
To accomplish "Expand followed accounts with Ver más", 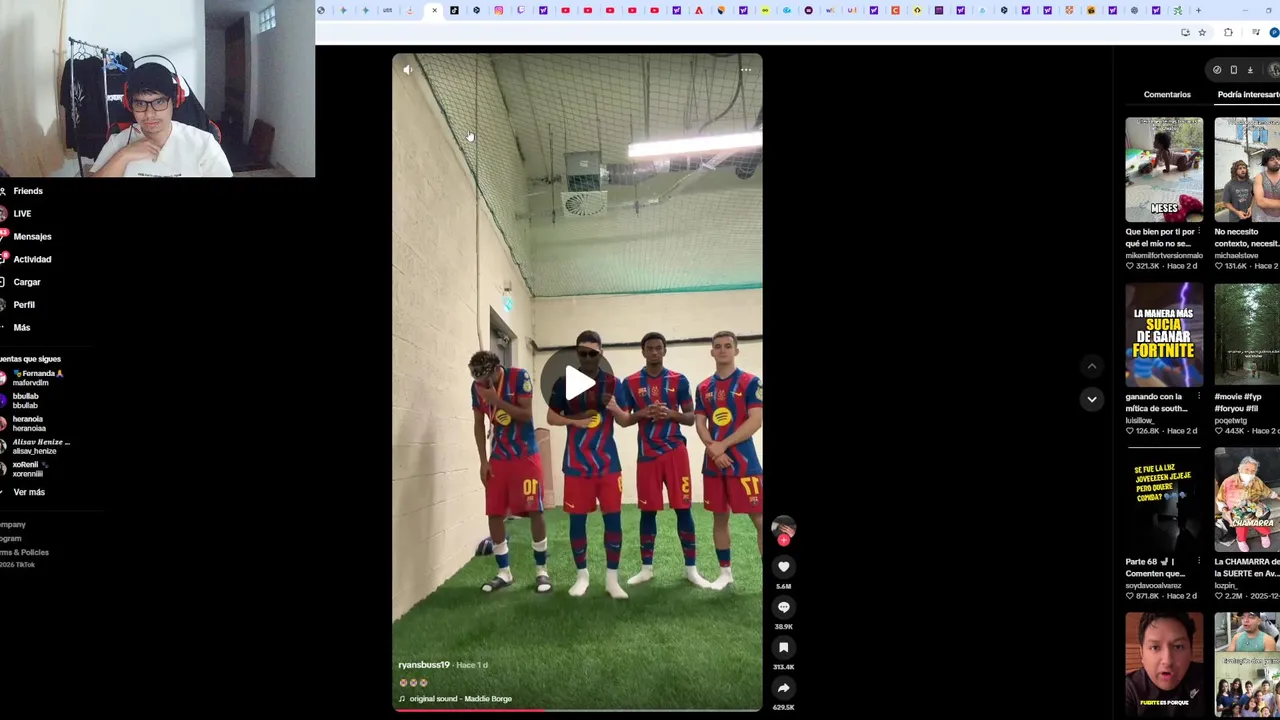I will click(29, 492).
